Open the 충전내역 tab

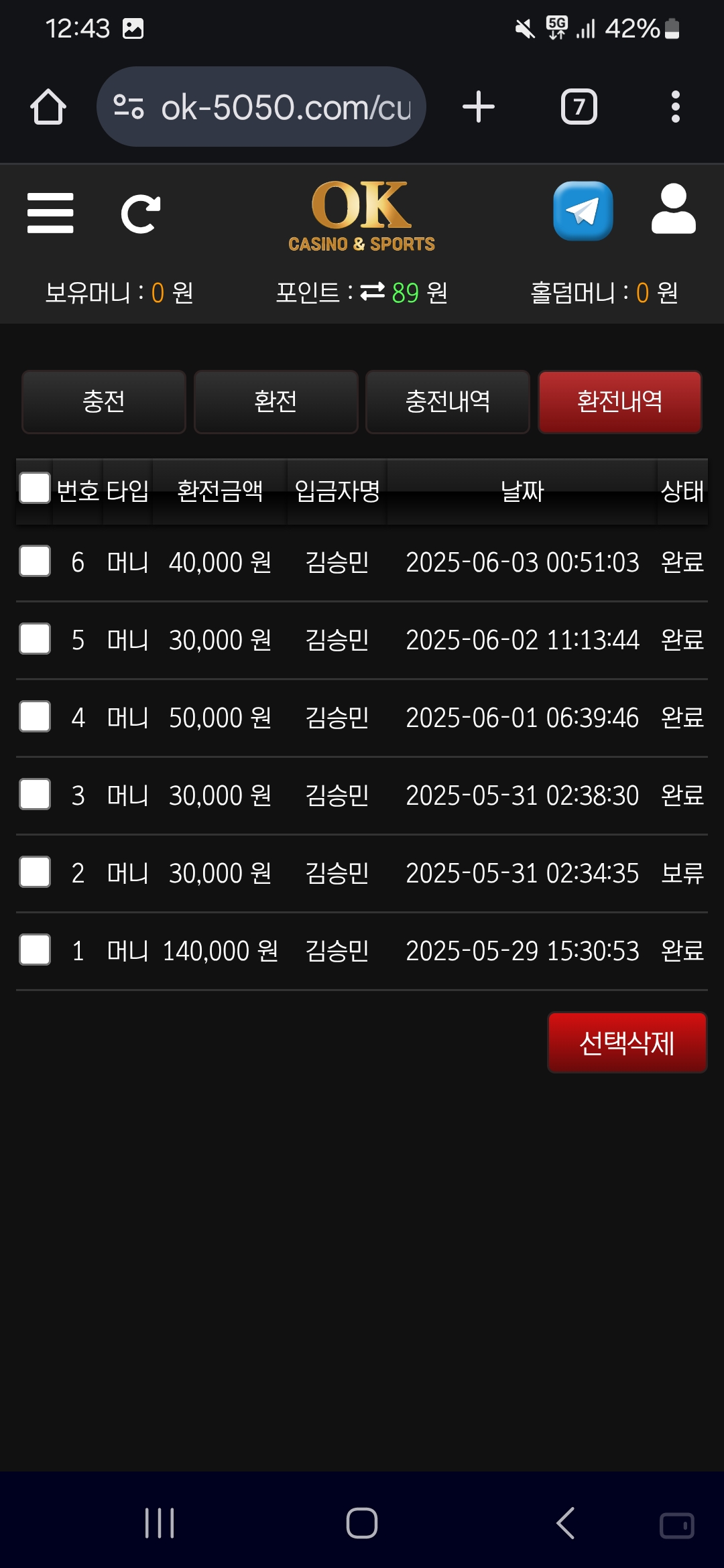coord(448,402)
